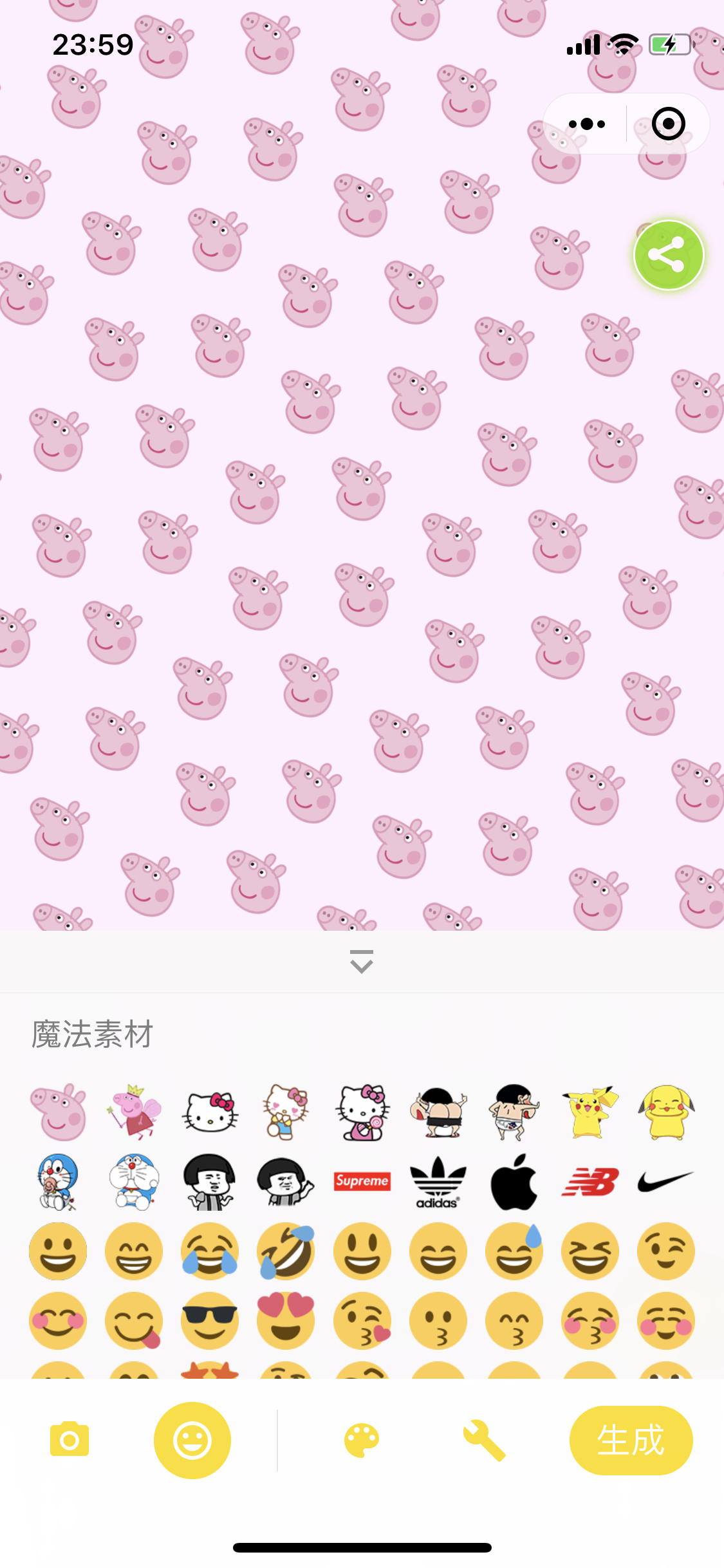Choose the Supreme logo sticker
Viewport: 724px width, 1568px height.
pos(362,1181)
